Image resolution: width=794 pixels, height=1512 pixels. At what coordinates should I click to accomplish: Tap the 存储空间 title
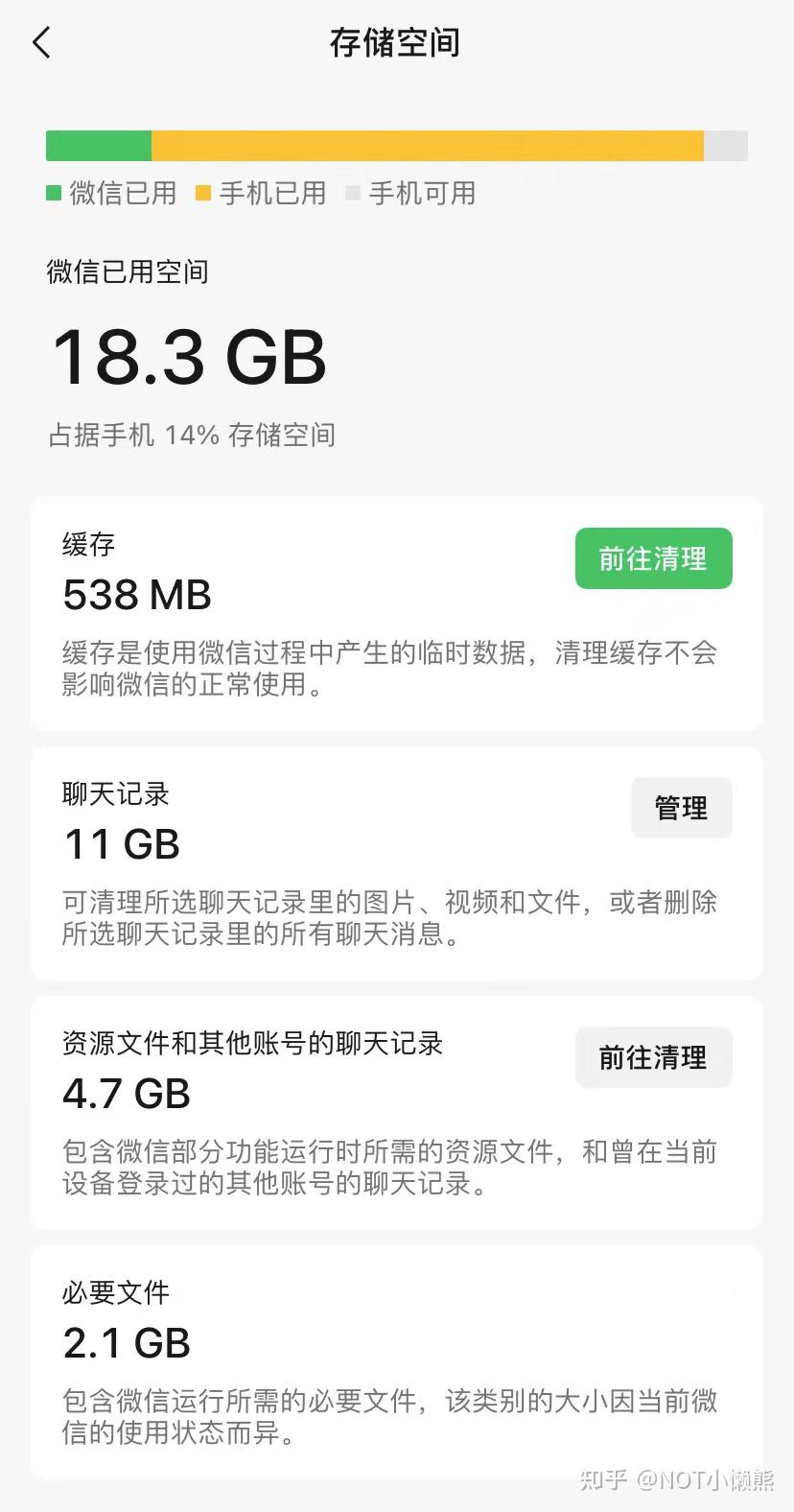pyautogui.click(x=397, y=42)
